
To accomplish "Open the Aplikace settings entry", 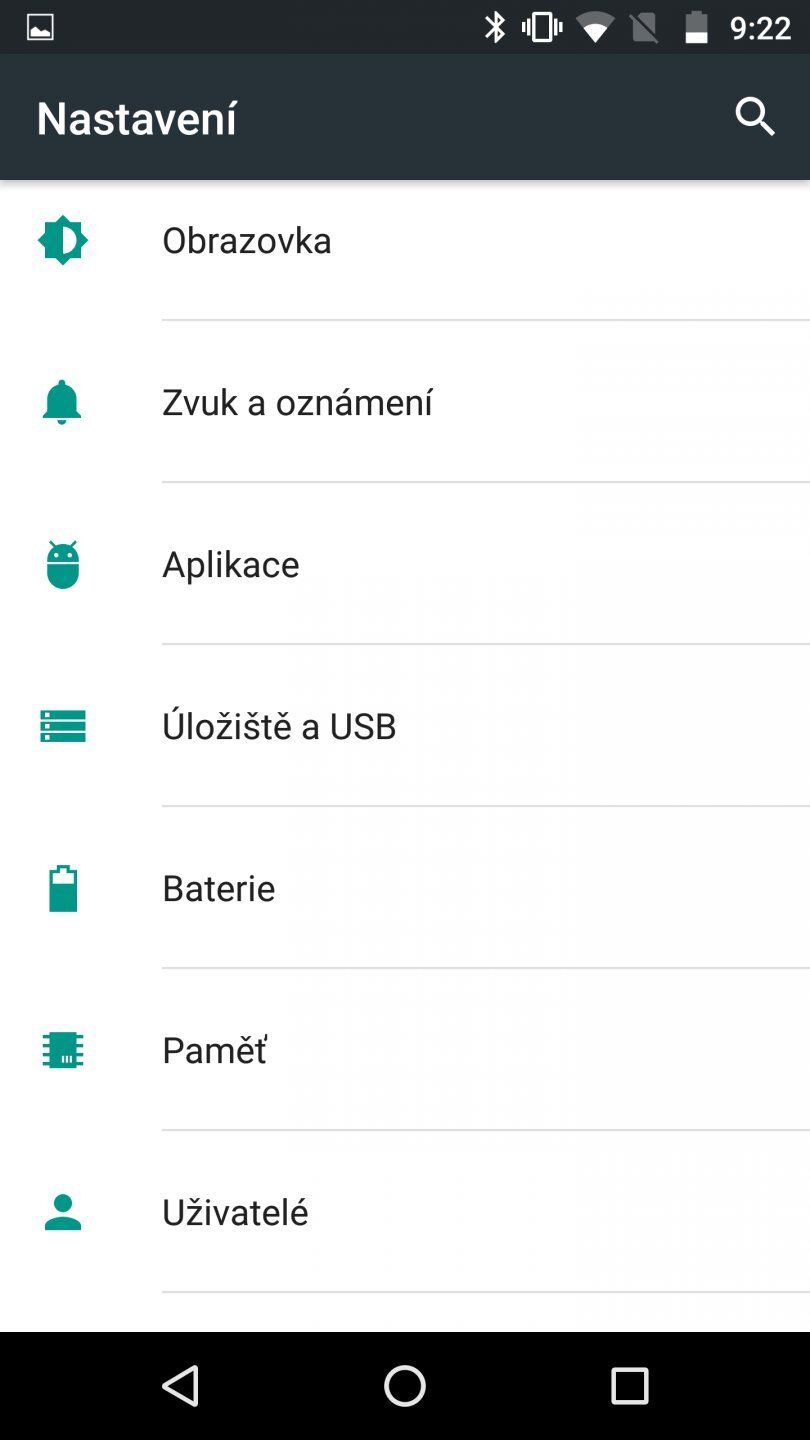I will [231, 564].
